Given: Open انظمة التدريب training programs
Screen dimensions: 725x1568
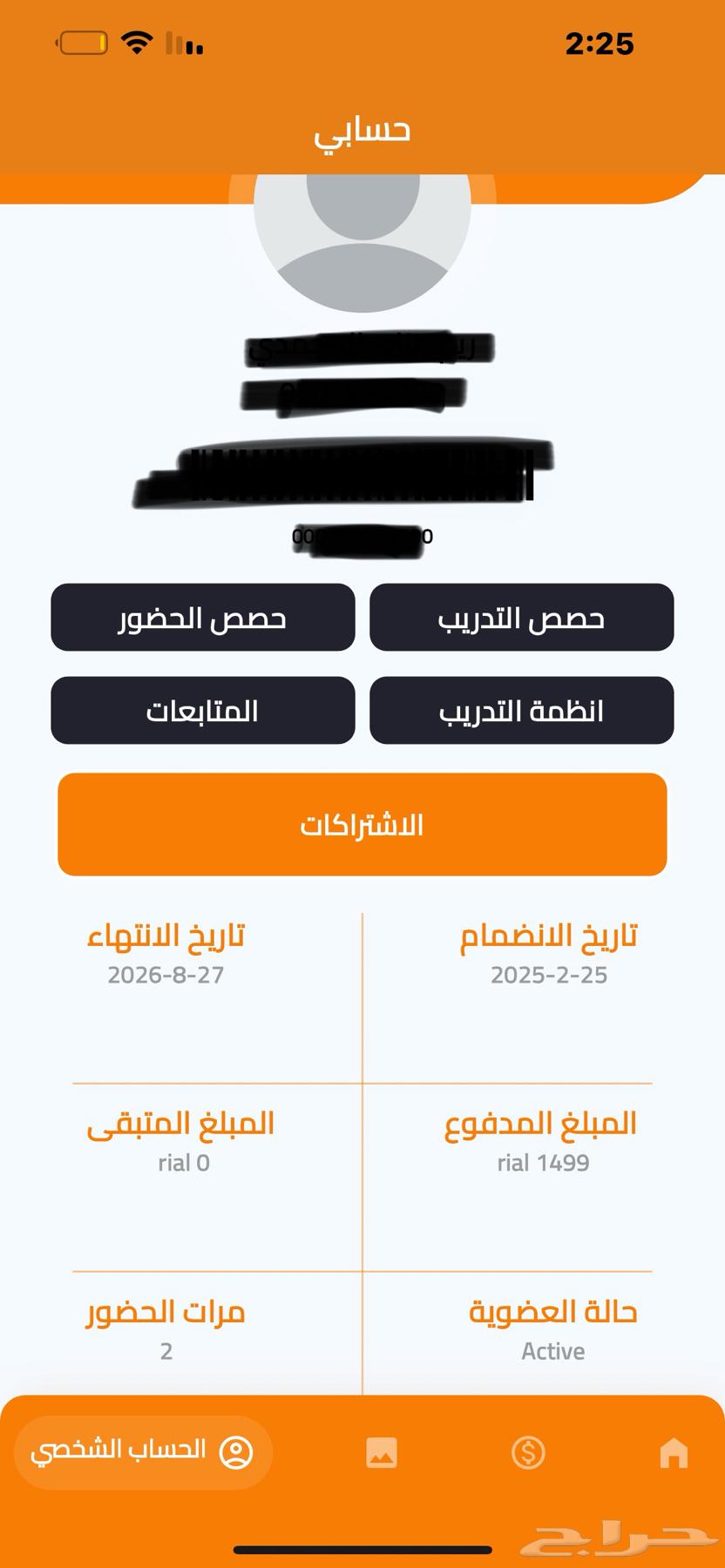Looking at the screenshot, I should point(521,711).
